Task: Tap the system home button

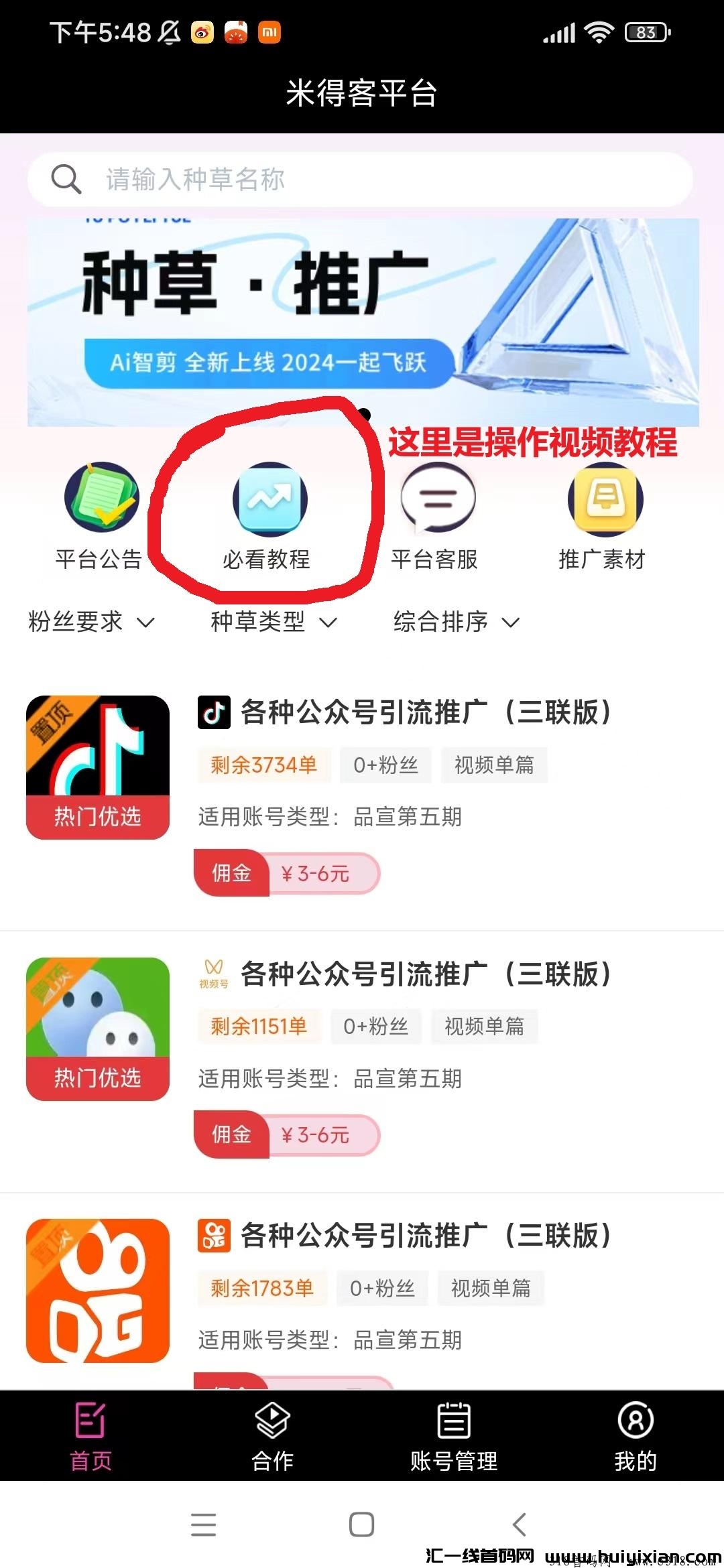Action: [361, 1524]
